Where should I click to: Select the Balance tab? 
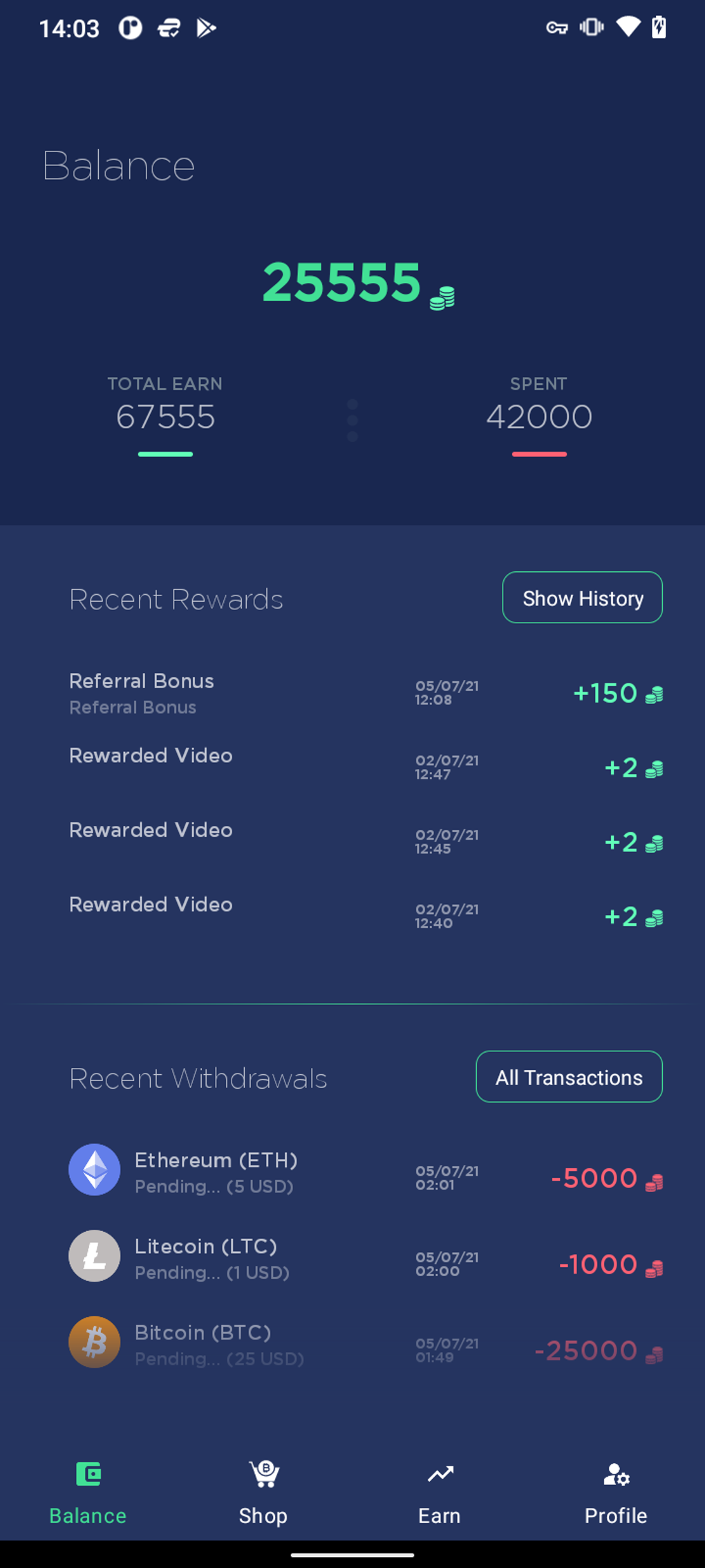88,1493
